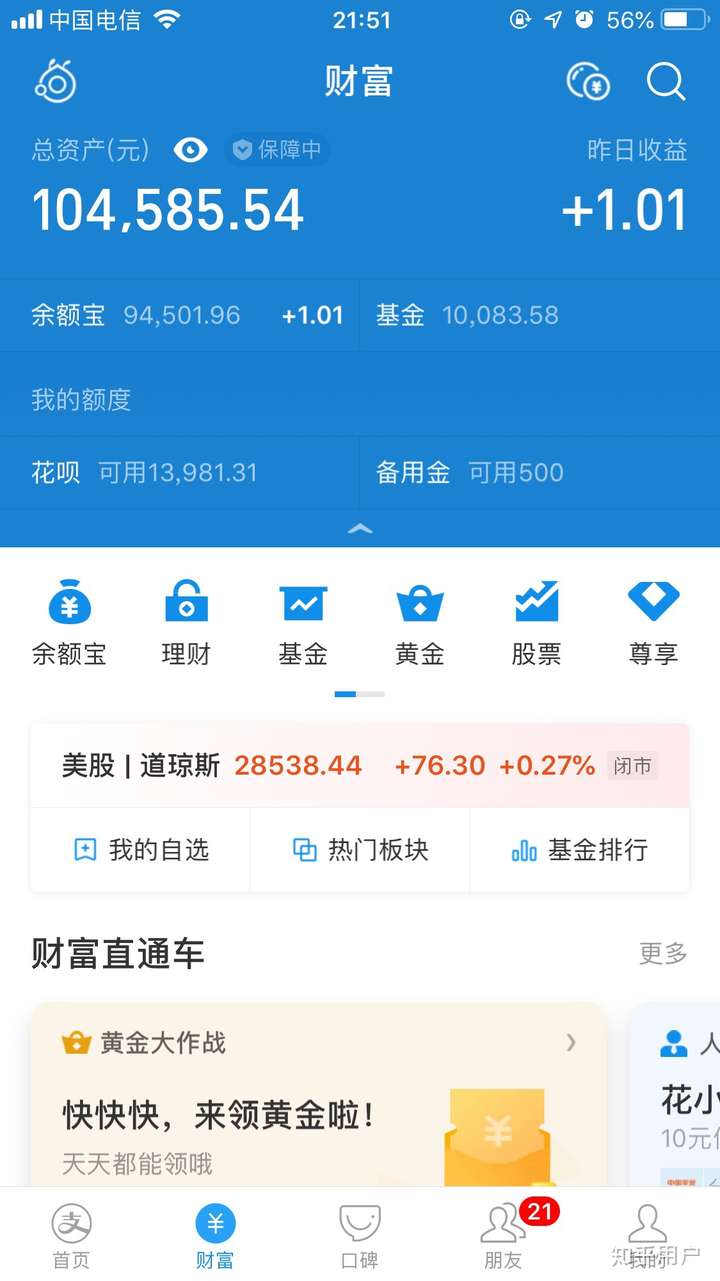
Task: Open the 余额宝 icon
Action: coord(68,618)
